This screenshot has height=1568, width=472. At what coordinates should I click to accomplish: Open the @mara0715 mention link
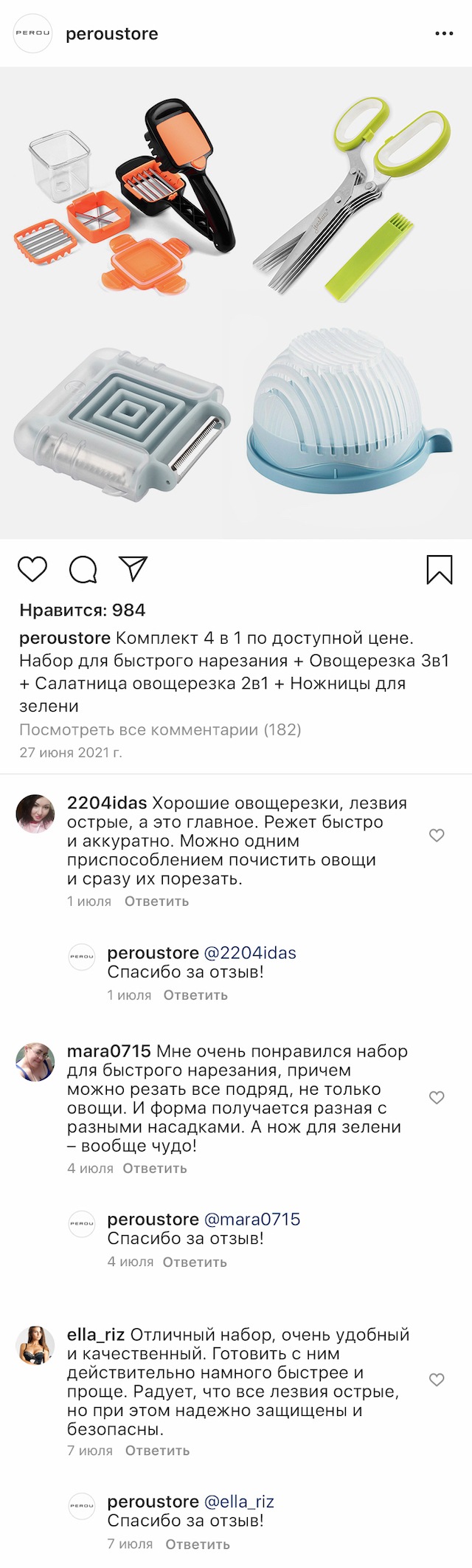252,1219
